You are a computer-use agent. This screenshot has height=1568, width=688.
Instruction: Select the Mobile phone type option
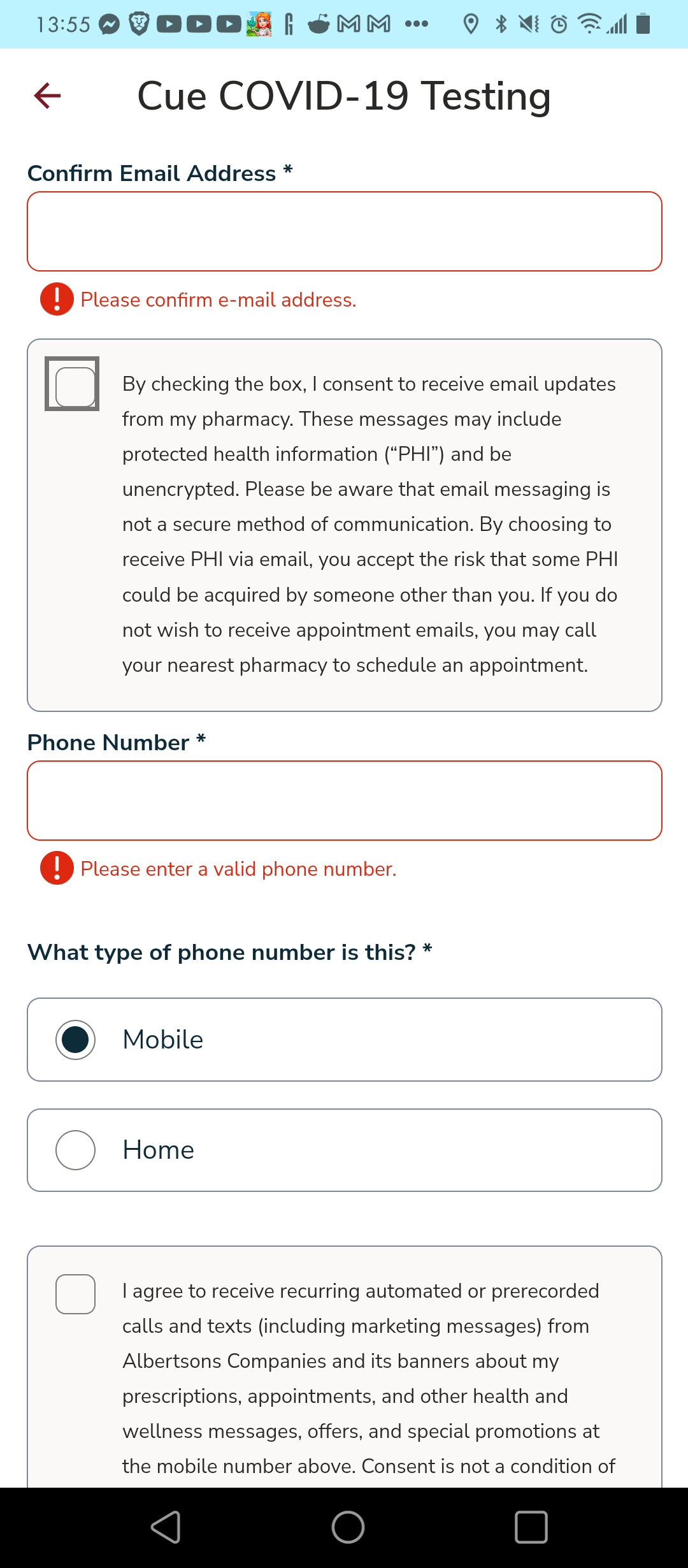pos(75,1039)
